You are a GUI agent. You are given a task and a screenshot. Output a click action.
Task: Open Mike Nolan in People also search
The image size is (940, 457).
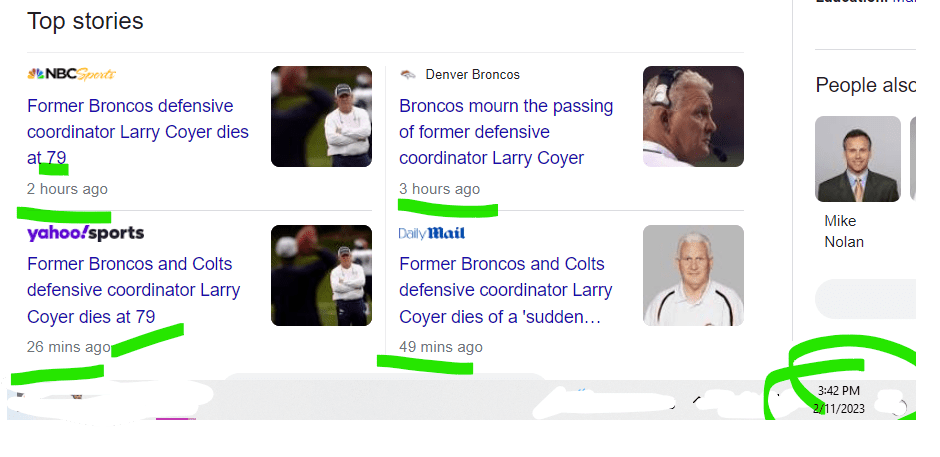pos(857,160)
